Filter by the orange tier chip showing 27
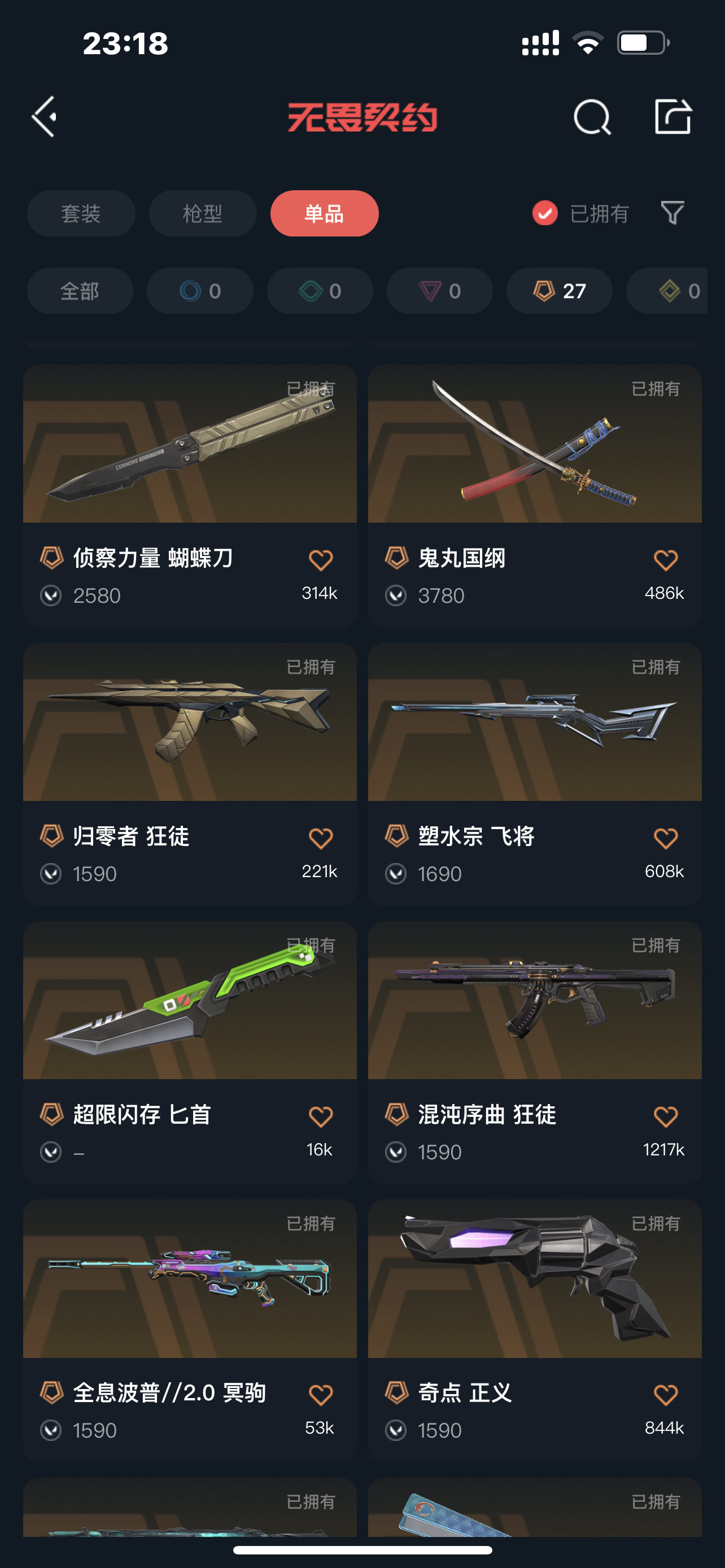The image size is (725, 1568). (x=559, y=291)
